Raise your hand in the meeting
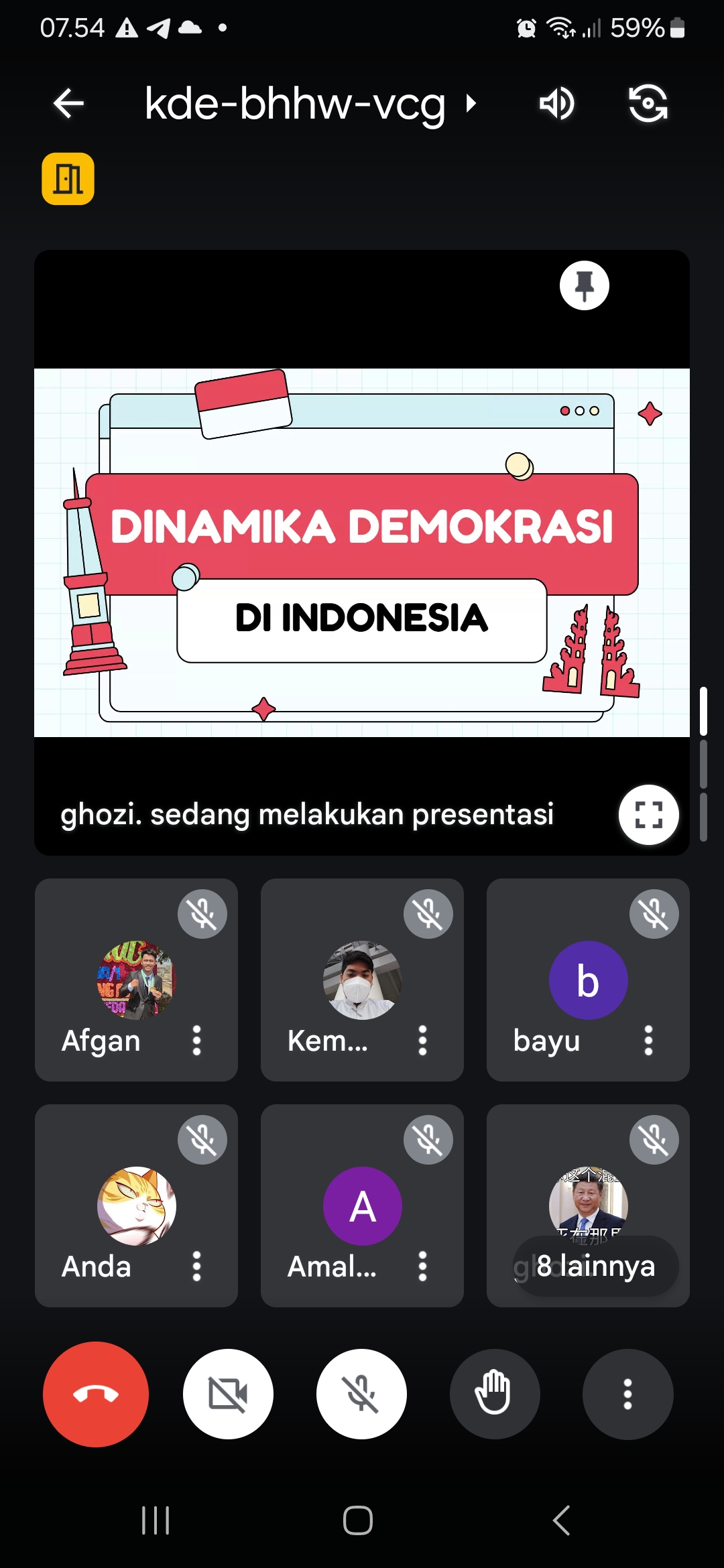724x1568 pixels. tap(494, 1394)
